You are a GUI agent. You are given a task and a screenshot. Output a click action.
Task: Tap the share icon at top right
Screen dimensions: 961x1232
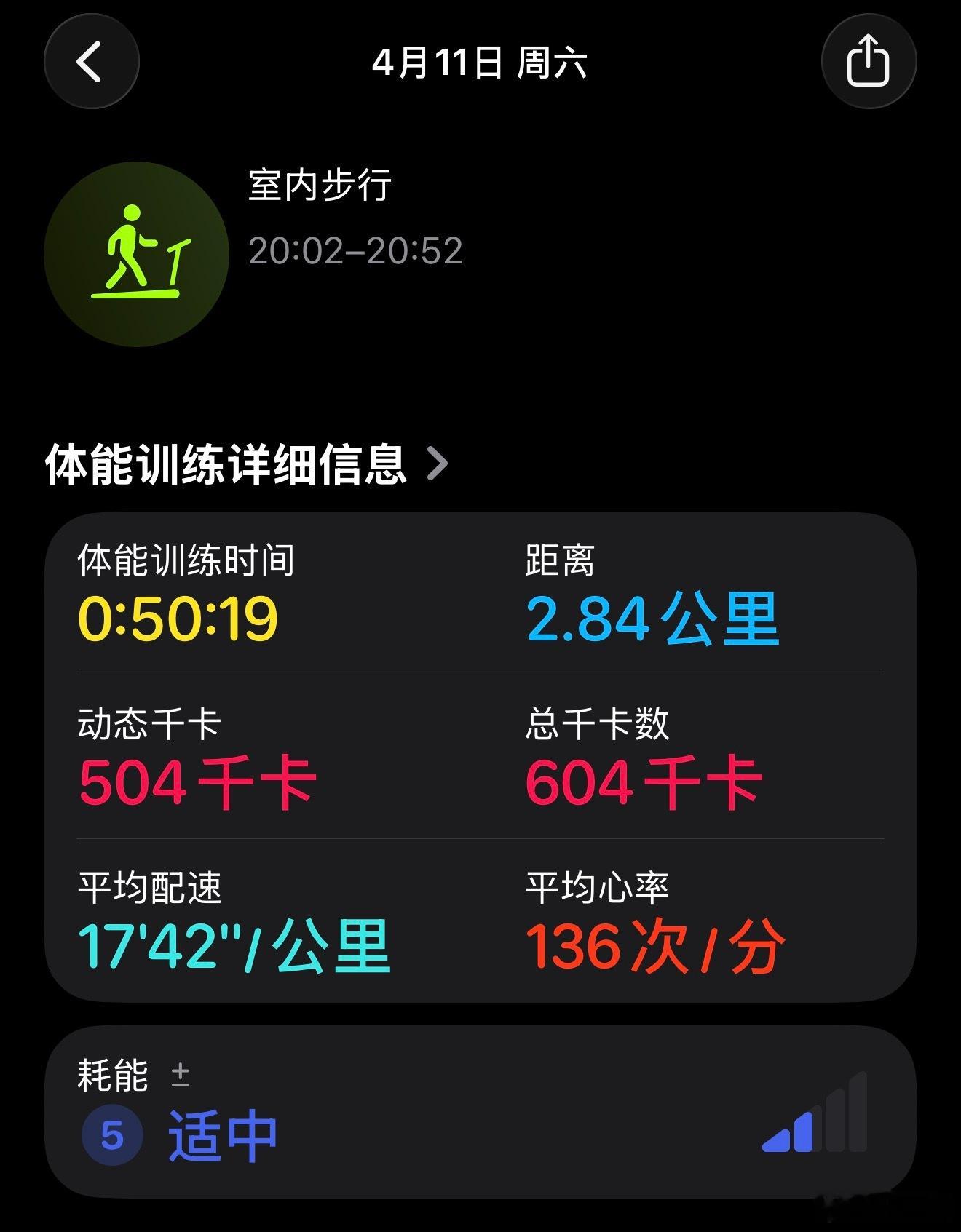pyautogui.click(x=869, y=63)
